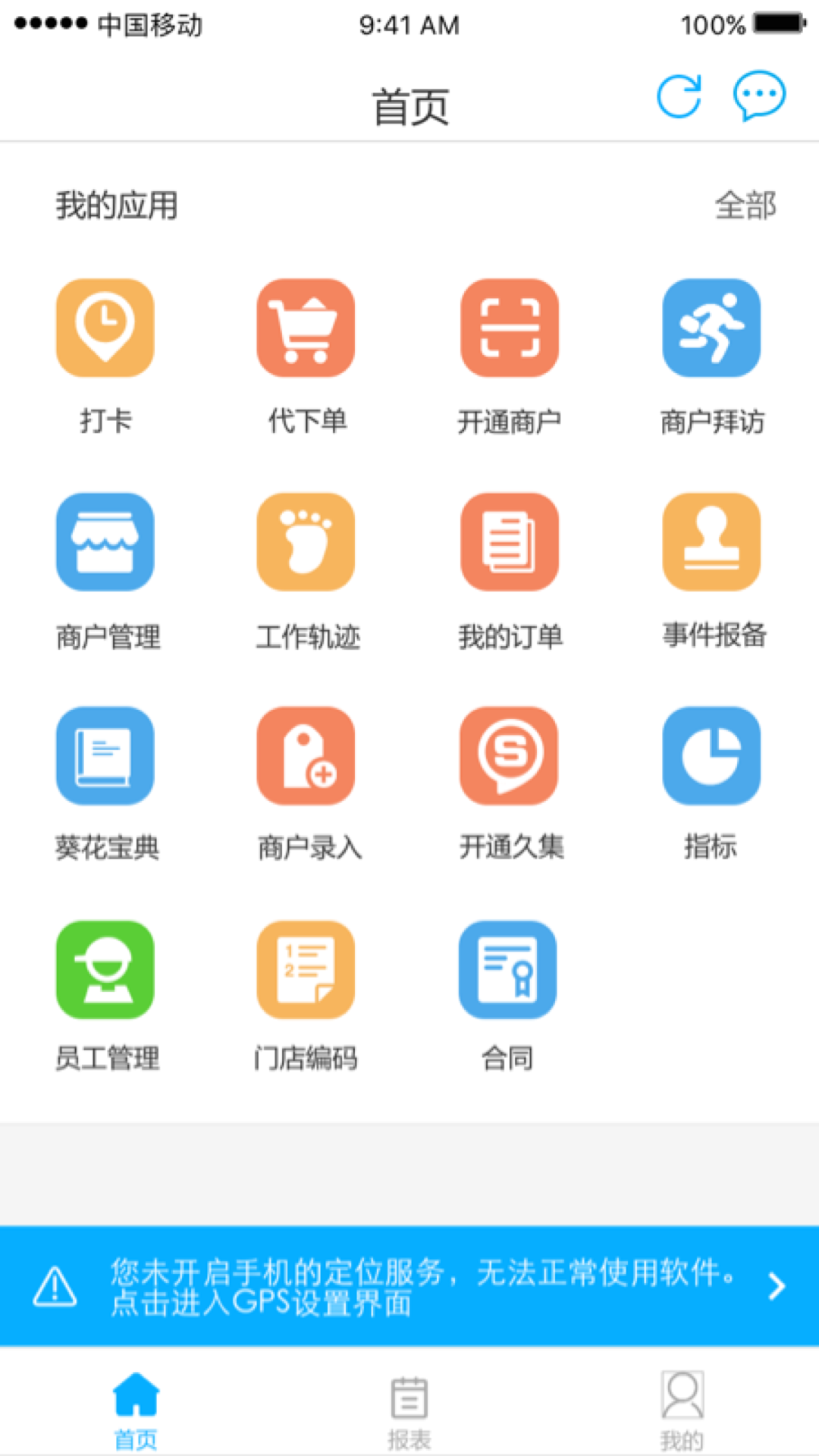Open 我的订单 documents icon

[x=509, y=542]
